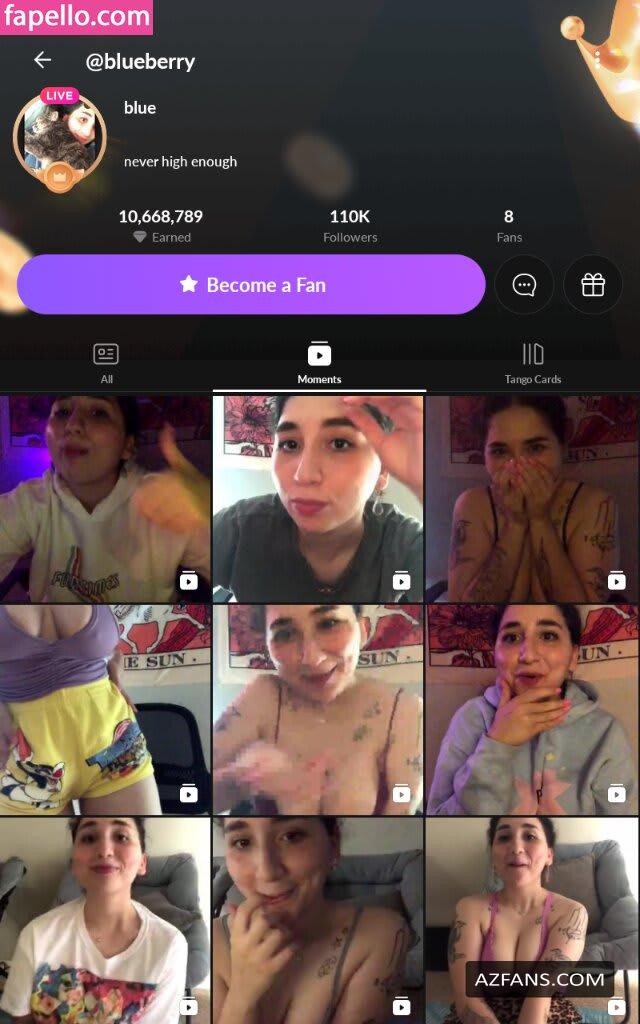Select the Moments tab
The width and height of the screenshot is (640, 1024).
319,363
